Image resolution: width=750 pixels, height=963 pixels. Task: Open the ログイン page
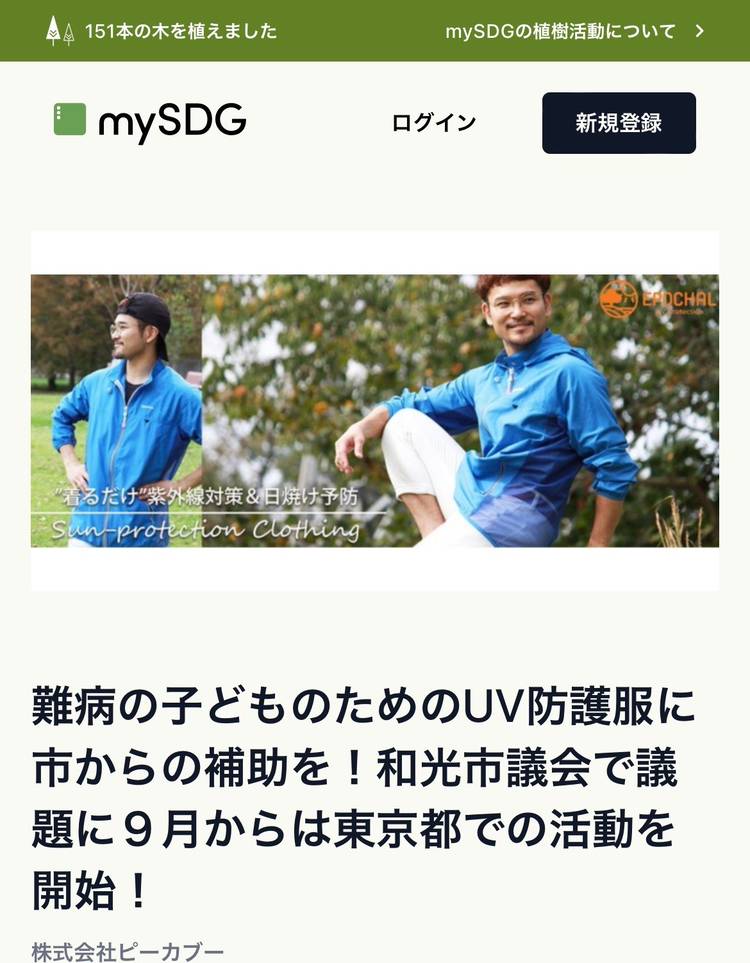pos(434,123)
